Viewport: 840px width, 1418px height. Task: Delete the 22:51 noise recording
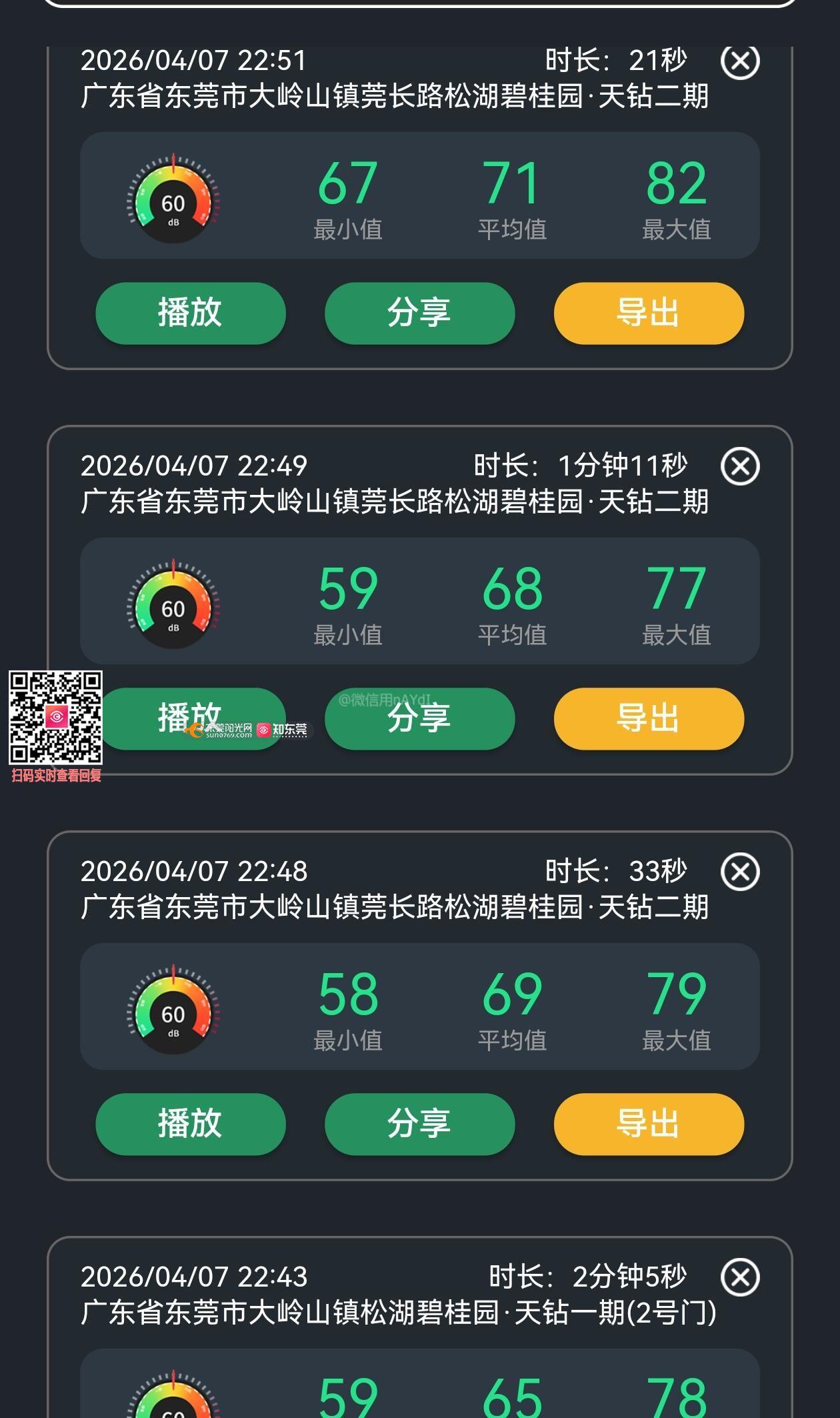click(740, 61)
